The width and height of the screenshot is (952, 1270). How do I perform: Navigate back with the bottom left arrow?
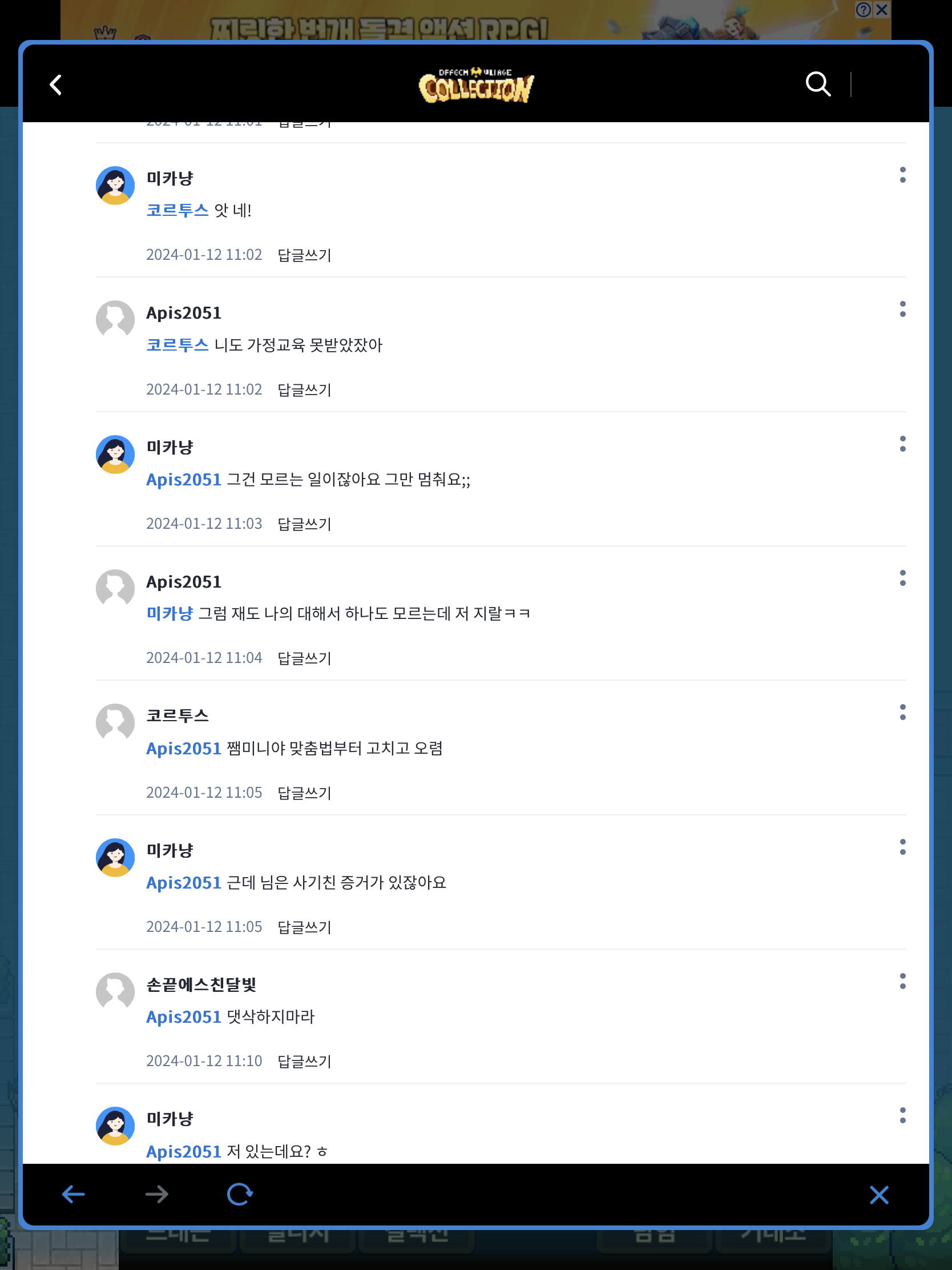[x=74, y=1194]
